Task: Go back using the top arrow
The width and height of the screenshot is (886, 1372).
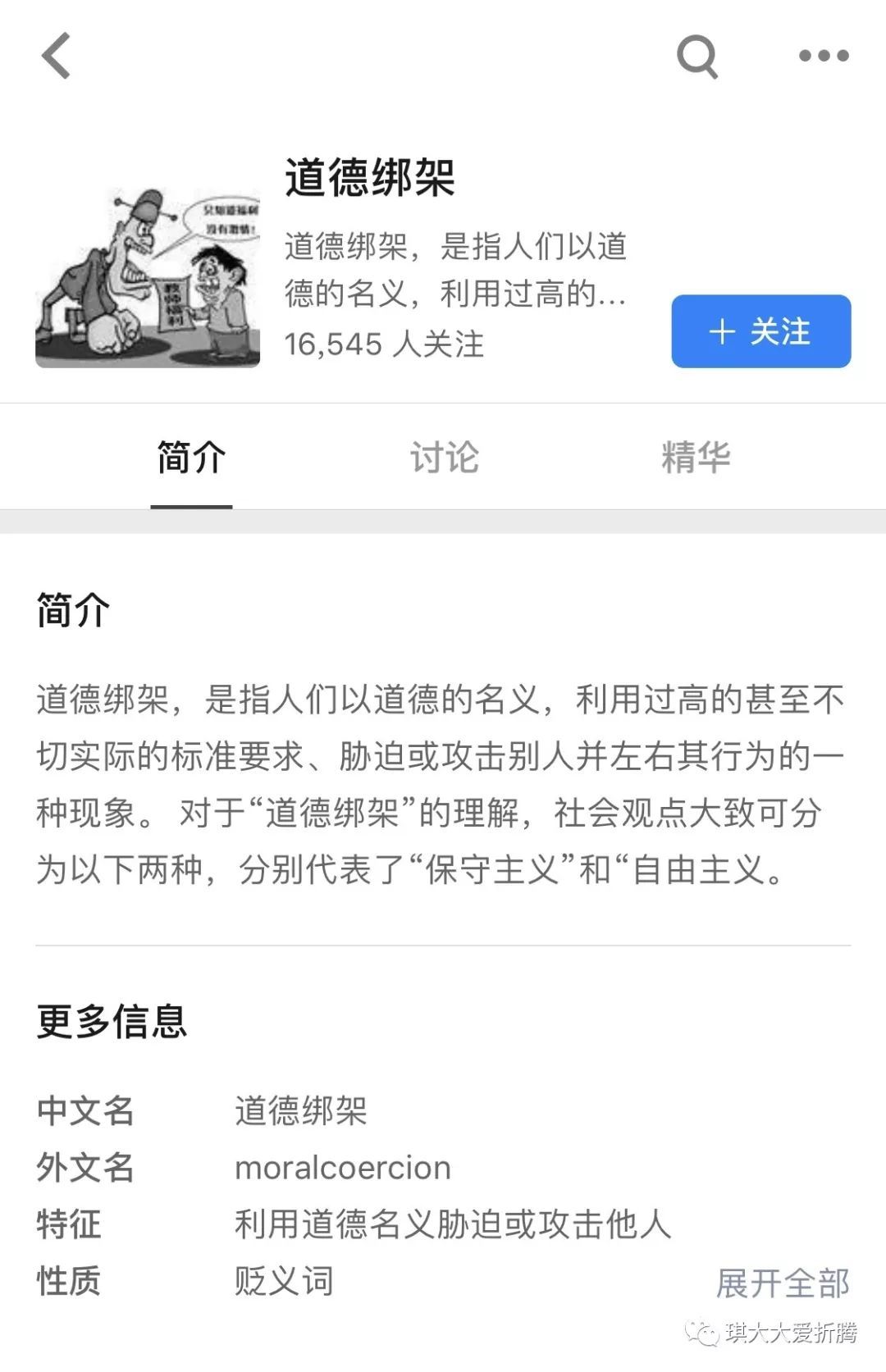Action: click(57, 56)
